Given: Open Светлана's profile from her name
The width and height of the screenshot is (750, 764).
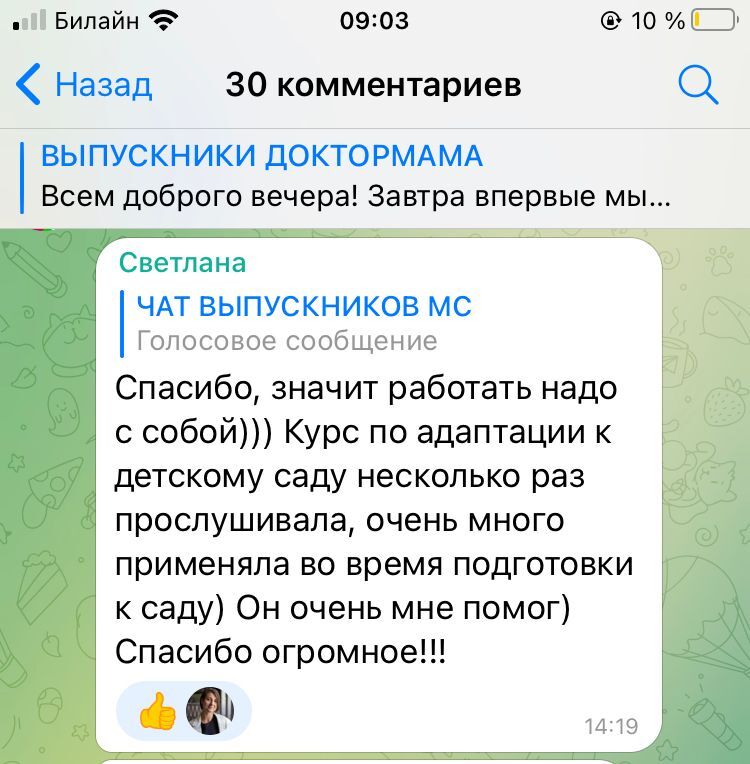Looking at the screenshot, I should pos(182,263).
